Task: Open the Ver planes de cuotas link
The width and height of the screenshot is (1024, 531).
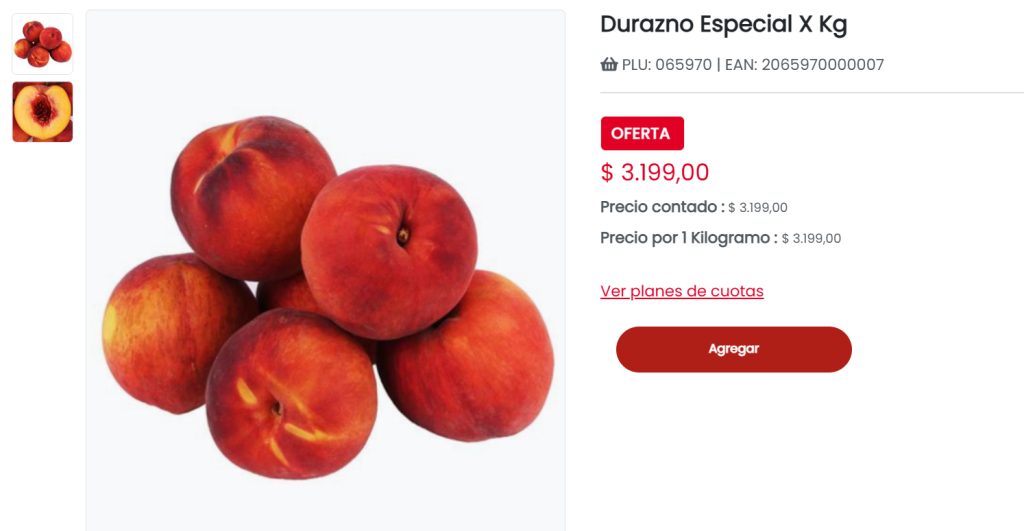Action: point(681,291)
